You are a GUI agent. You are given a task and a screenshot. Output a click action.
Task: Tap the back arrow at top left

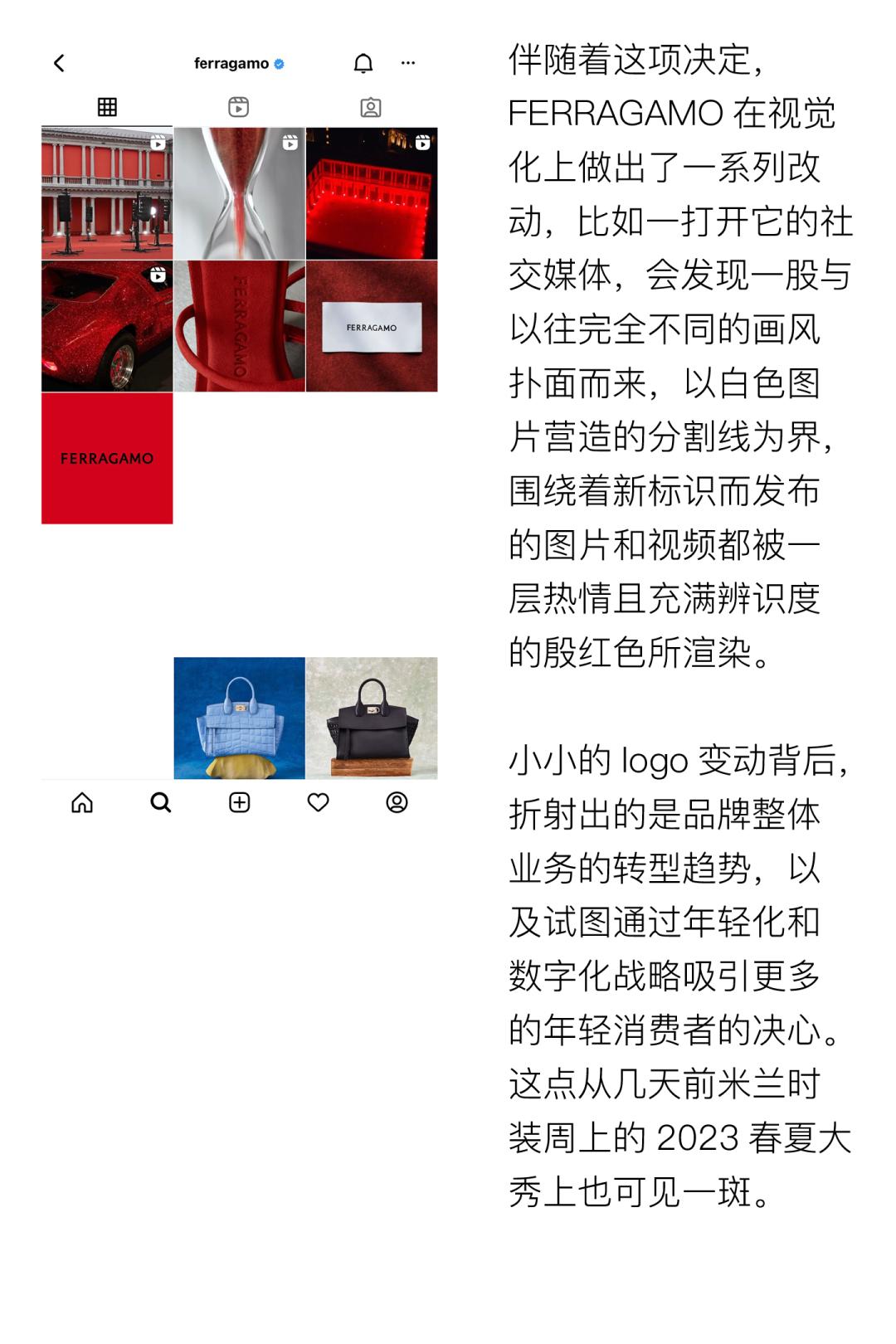[x=58, y=62]
